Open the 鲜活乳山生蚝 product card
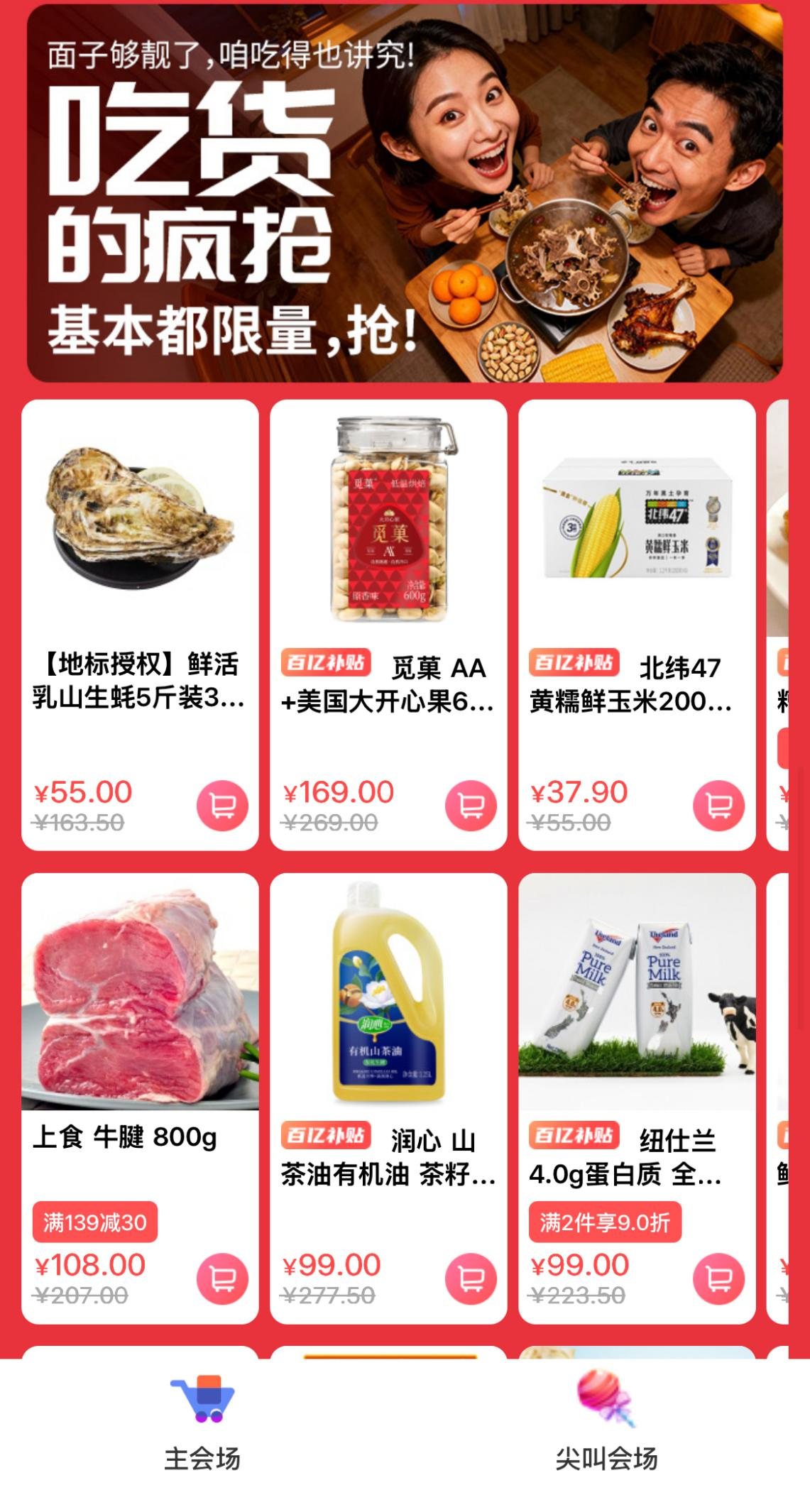810x1512 pixels. pyautogui.click(x=140, y=568)
